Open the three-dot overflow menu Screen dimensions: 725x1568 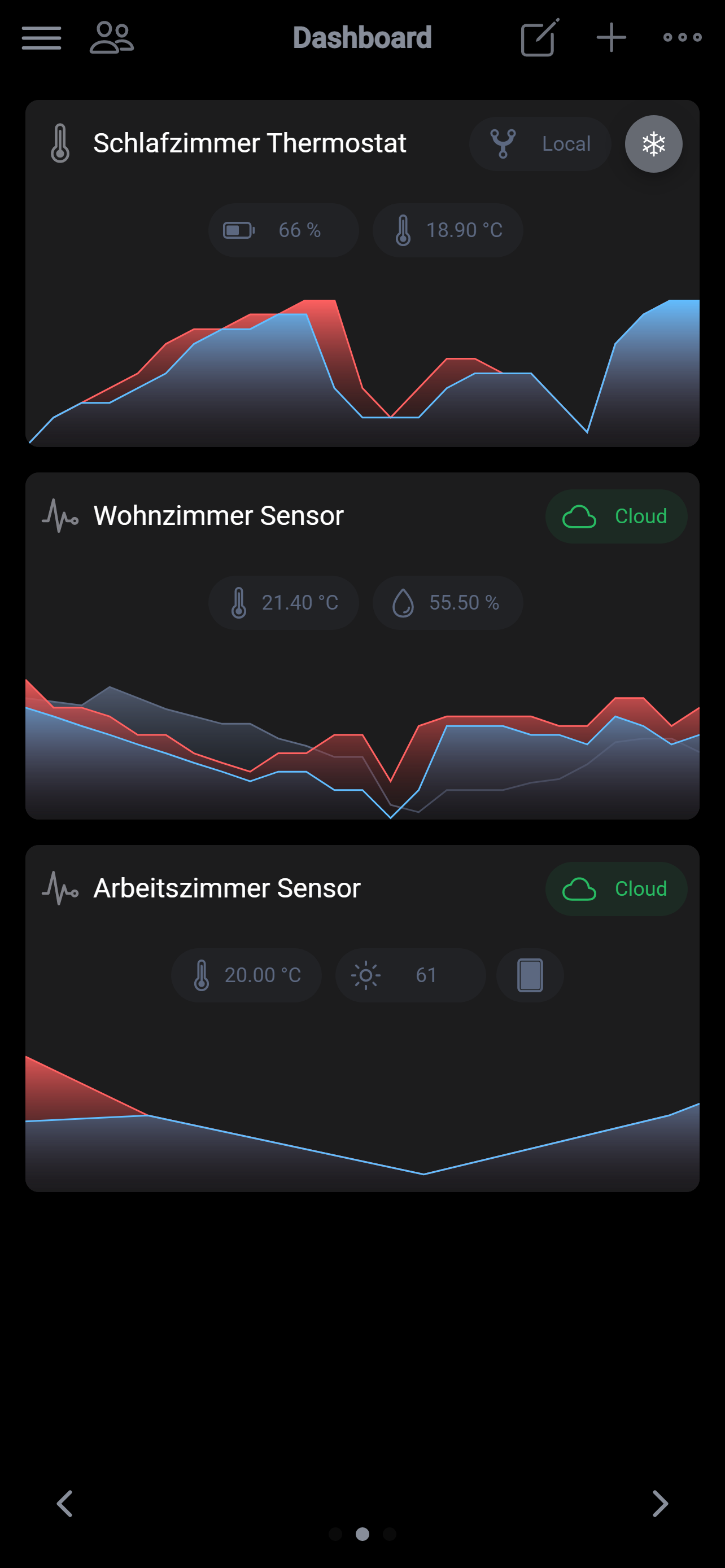682,38
